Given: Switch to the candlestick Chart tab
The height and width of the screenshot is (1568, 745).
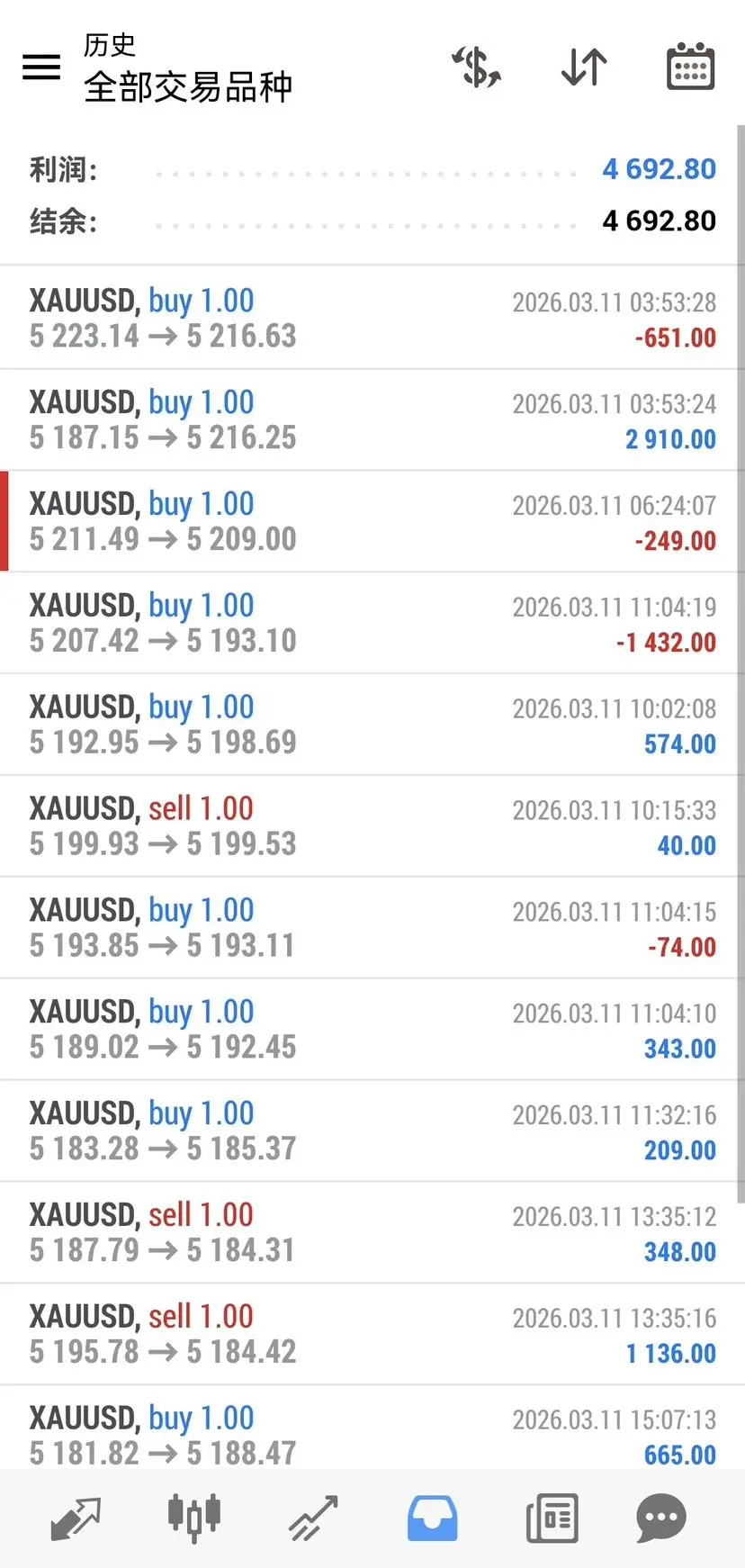Looking at the screenshot, I should coord(194,1518).
